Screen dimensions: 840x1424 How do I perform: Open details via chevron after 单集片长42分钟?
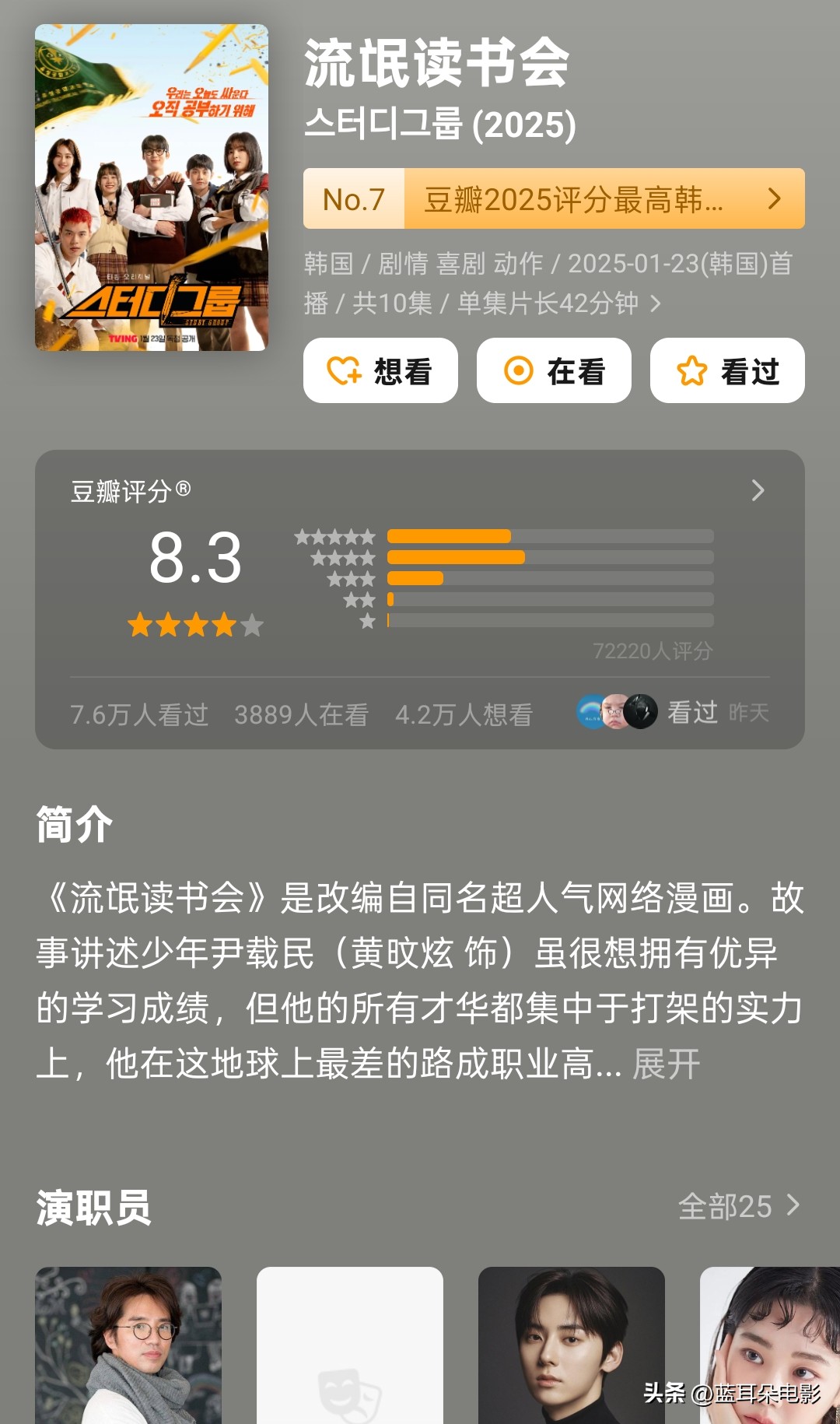(653, 304)
